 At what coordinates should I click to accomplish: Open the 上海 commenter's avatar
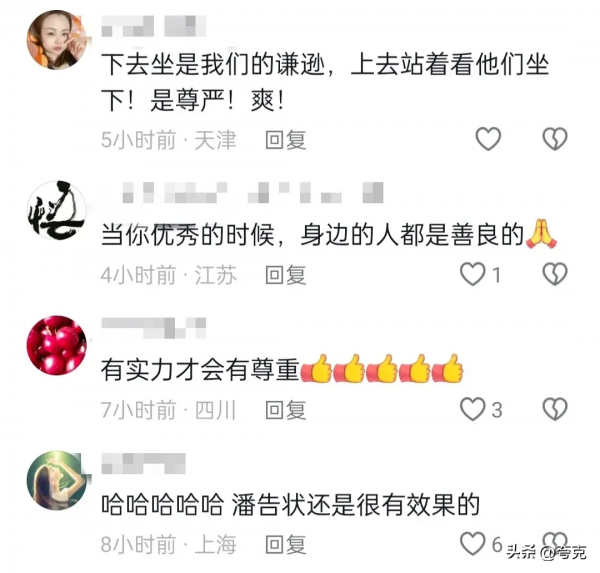pyautogui.click(x=54, y=480)
